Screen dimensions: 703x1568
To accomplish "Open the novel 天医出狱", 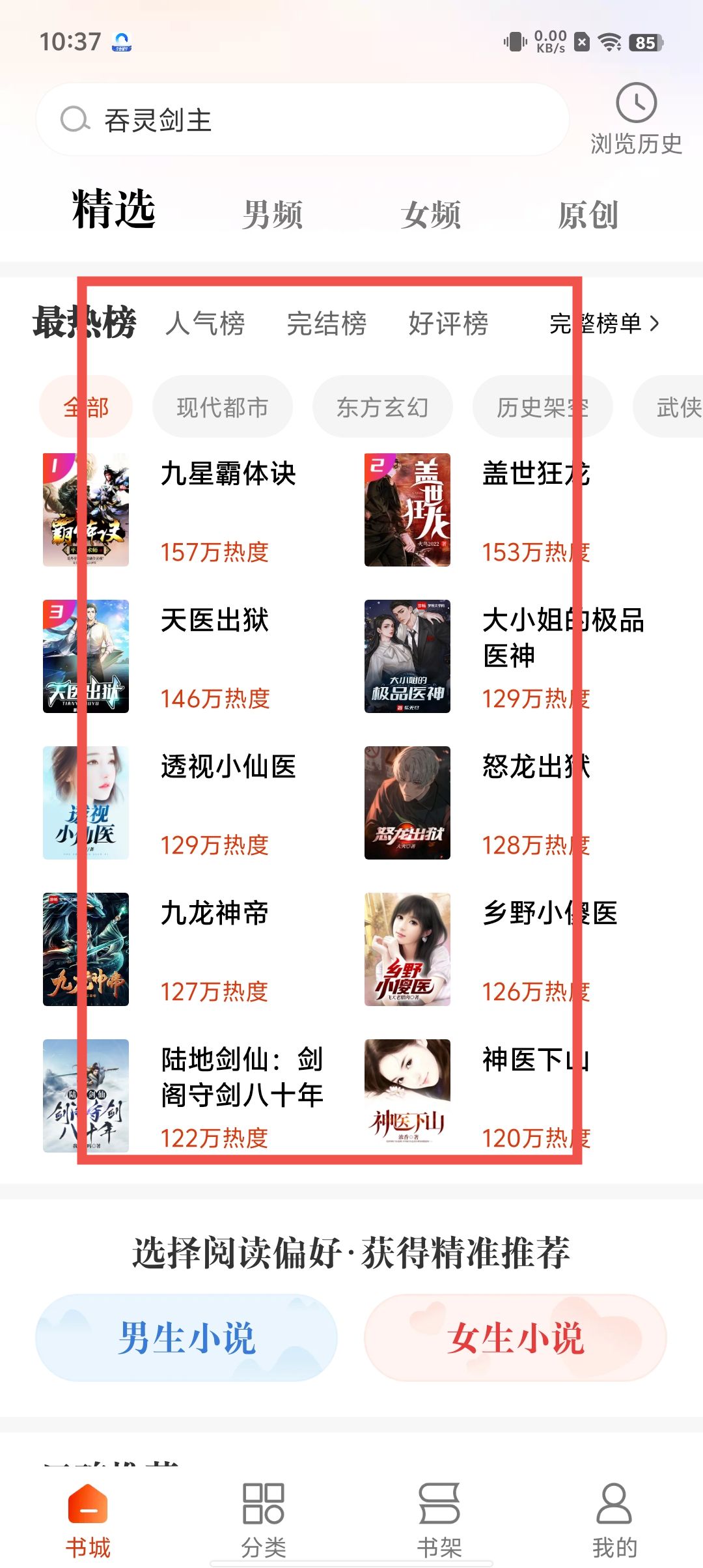I will (x=215, y=621).
